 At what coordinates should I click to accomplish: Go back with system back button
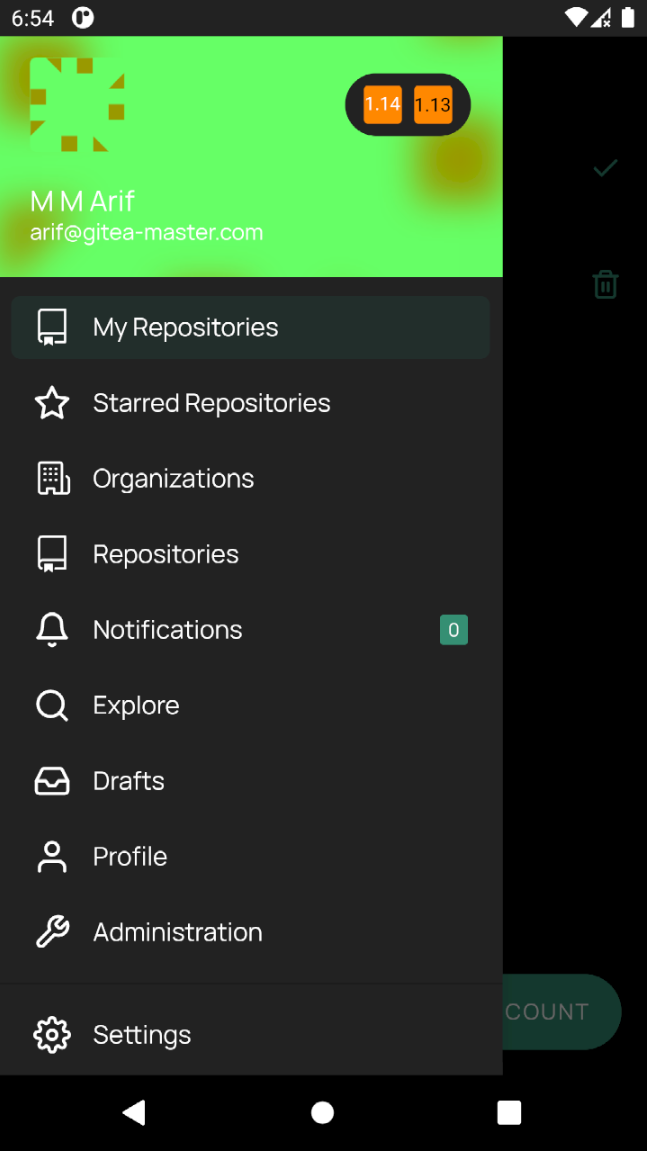(134, 1112)
